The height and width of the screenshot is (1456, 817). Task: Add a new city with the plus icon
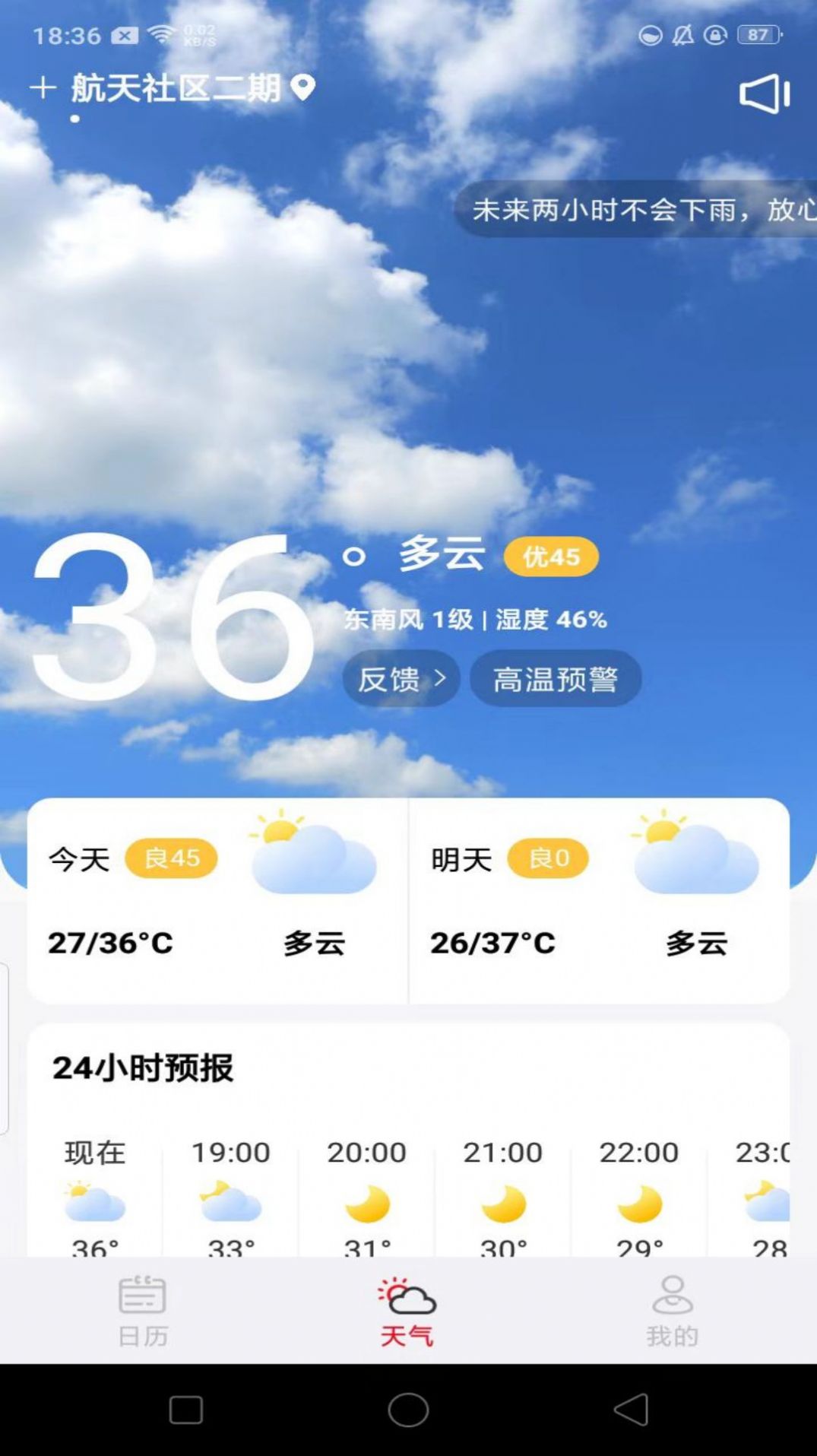coord(43,88)
